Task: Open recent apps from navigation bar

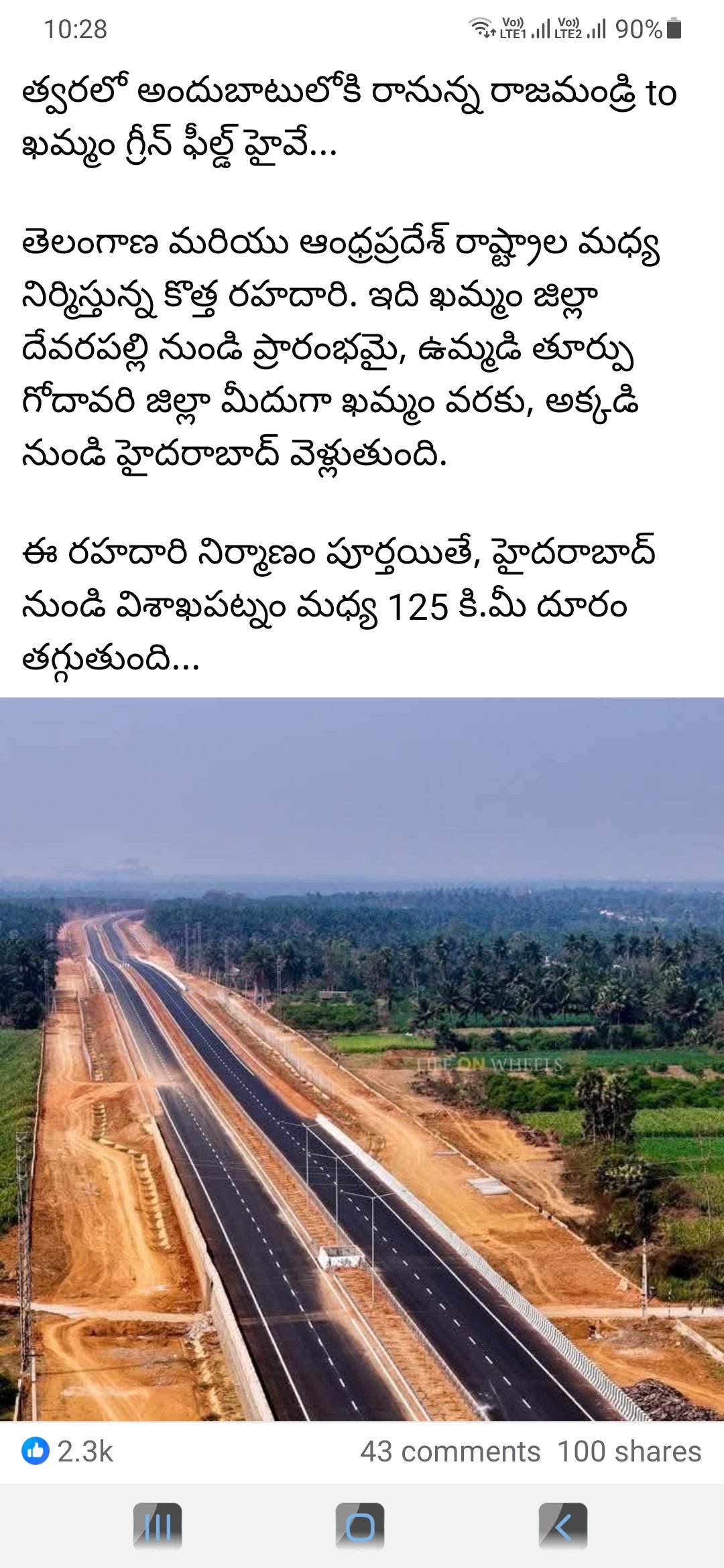Action: coord(158,1527)
